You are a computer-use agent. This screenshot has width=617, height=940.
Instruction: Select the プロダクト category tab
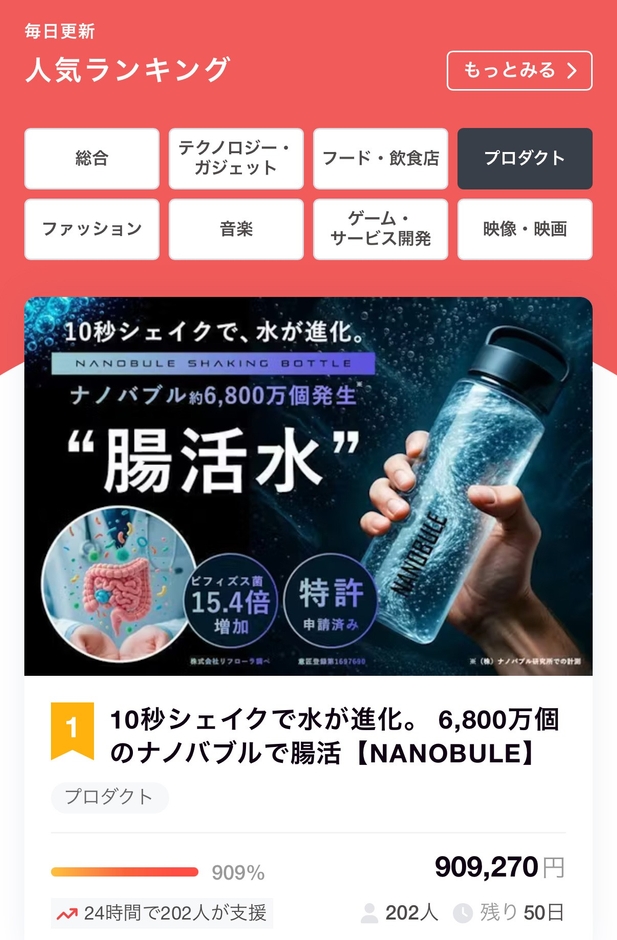coord(524,158)
